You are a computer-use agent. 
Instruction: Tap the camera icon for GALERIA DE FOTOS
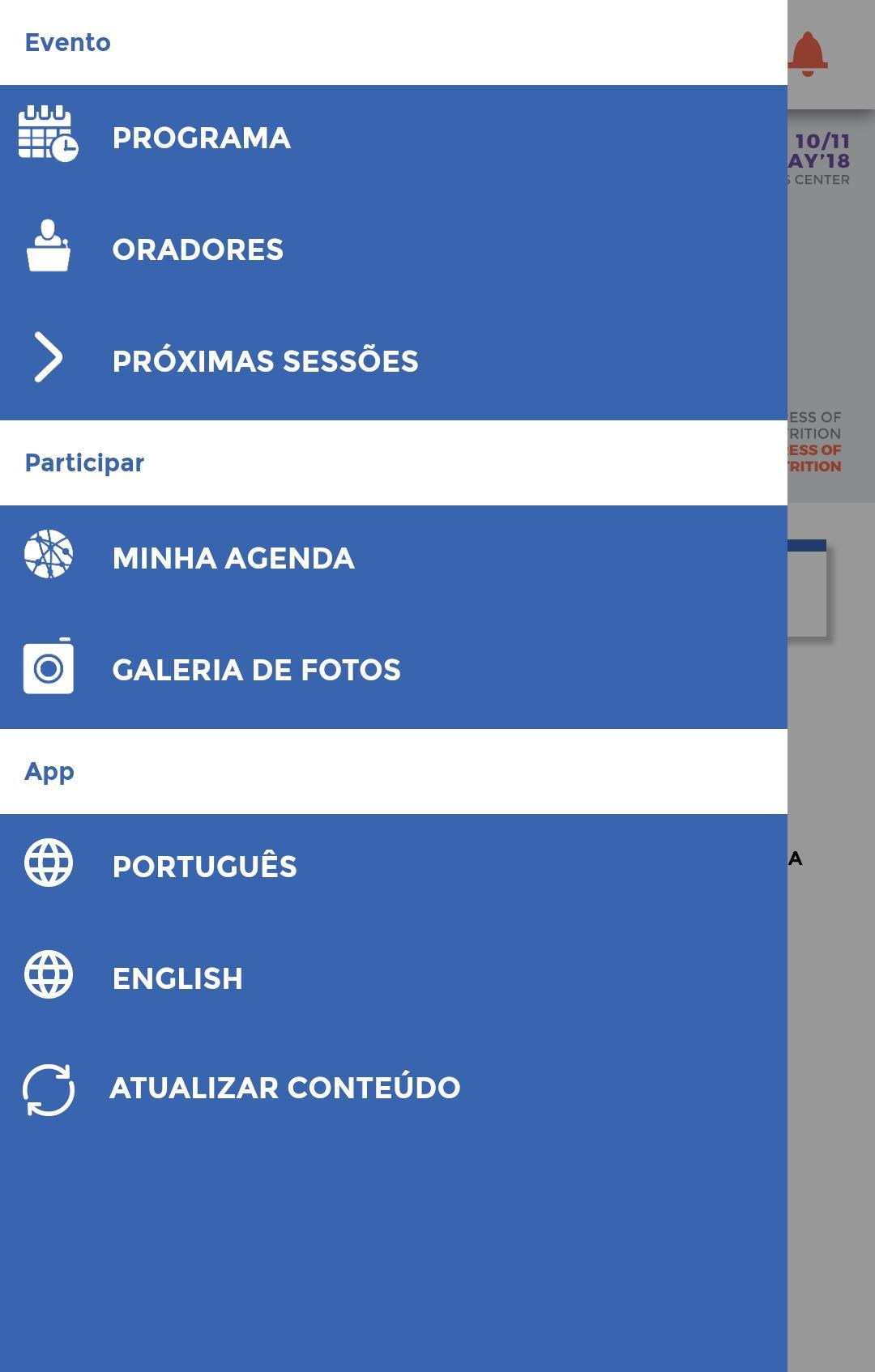pyautogui.click(x=48, y=668)
